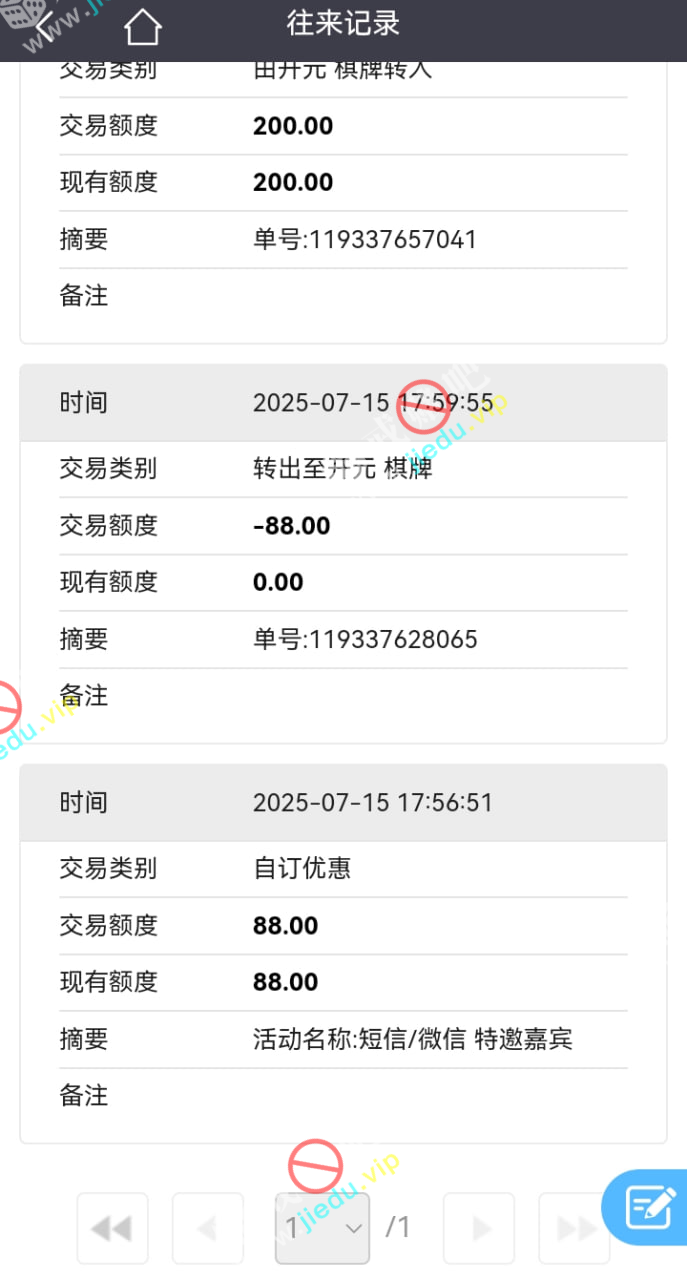Image resolution: width=687 pixels, height=1280 pixels.
Task: Tap the blue floating edit note button
Action: (649, 1207)
